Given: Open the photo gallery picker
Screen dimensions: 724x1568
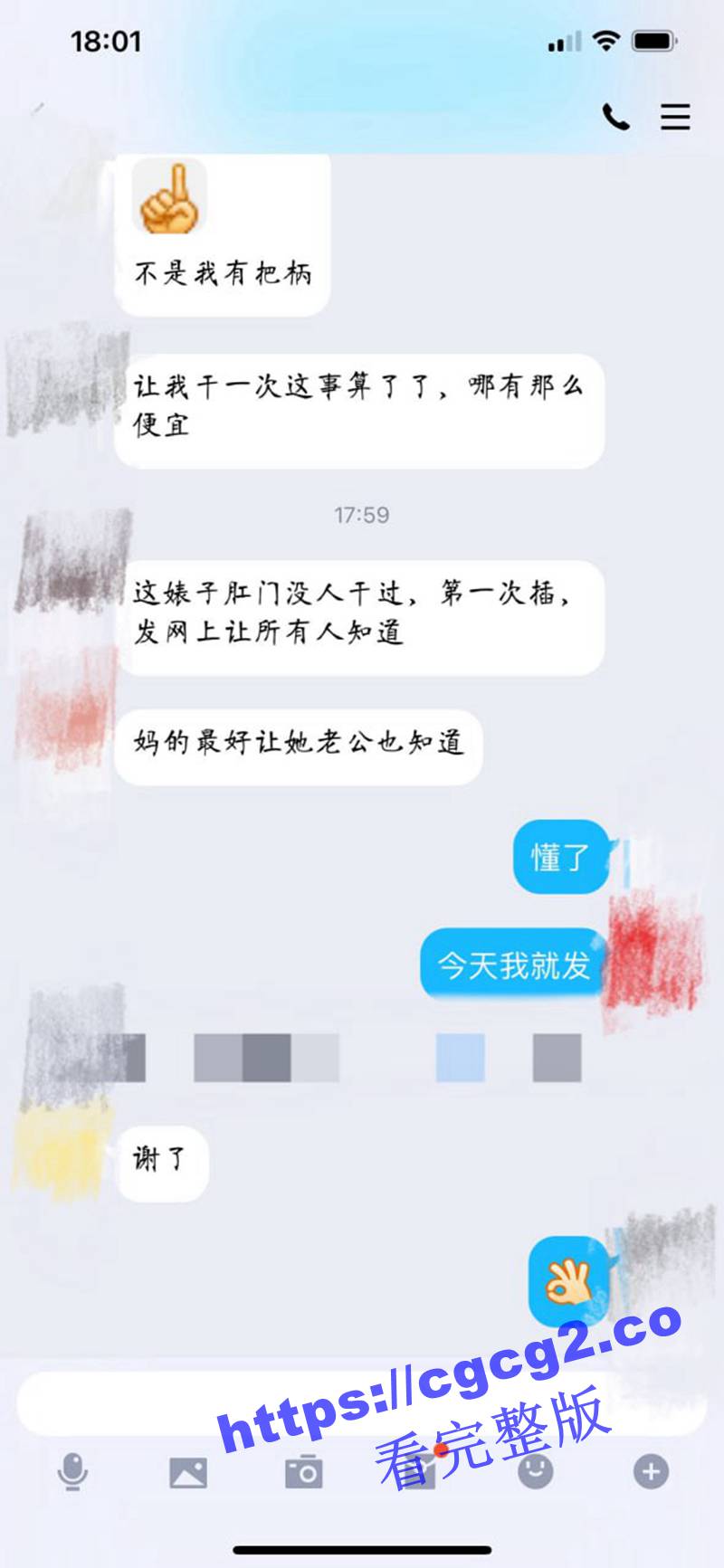Looking at the screenshot, I should pos(188,1472).
